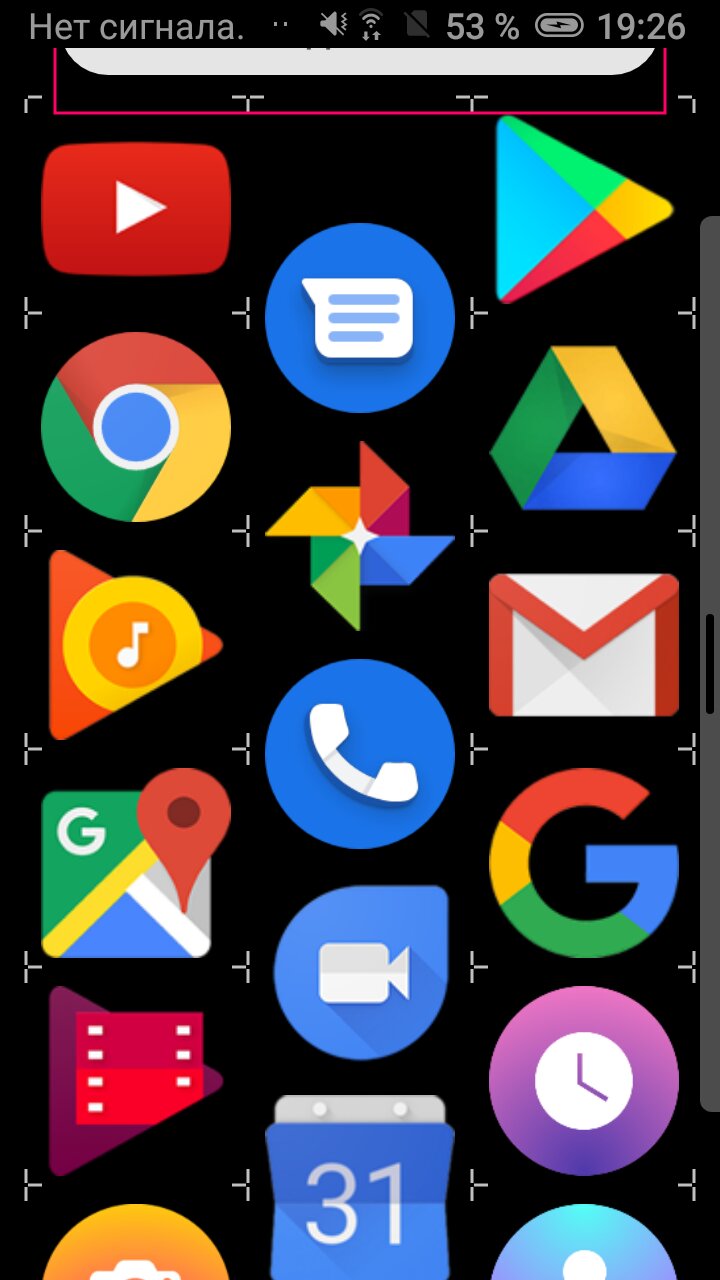Open the Google Maps icon
This screenshot has height=1280, width=720.
136,863
